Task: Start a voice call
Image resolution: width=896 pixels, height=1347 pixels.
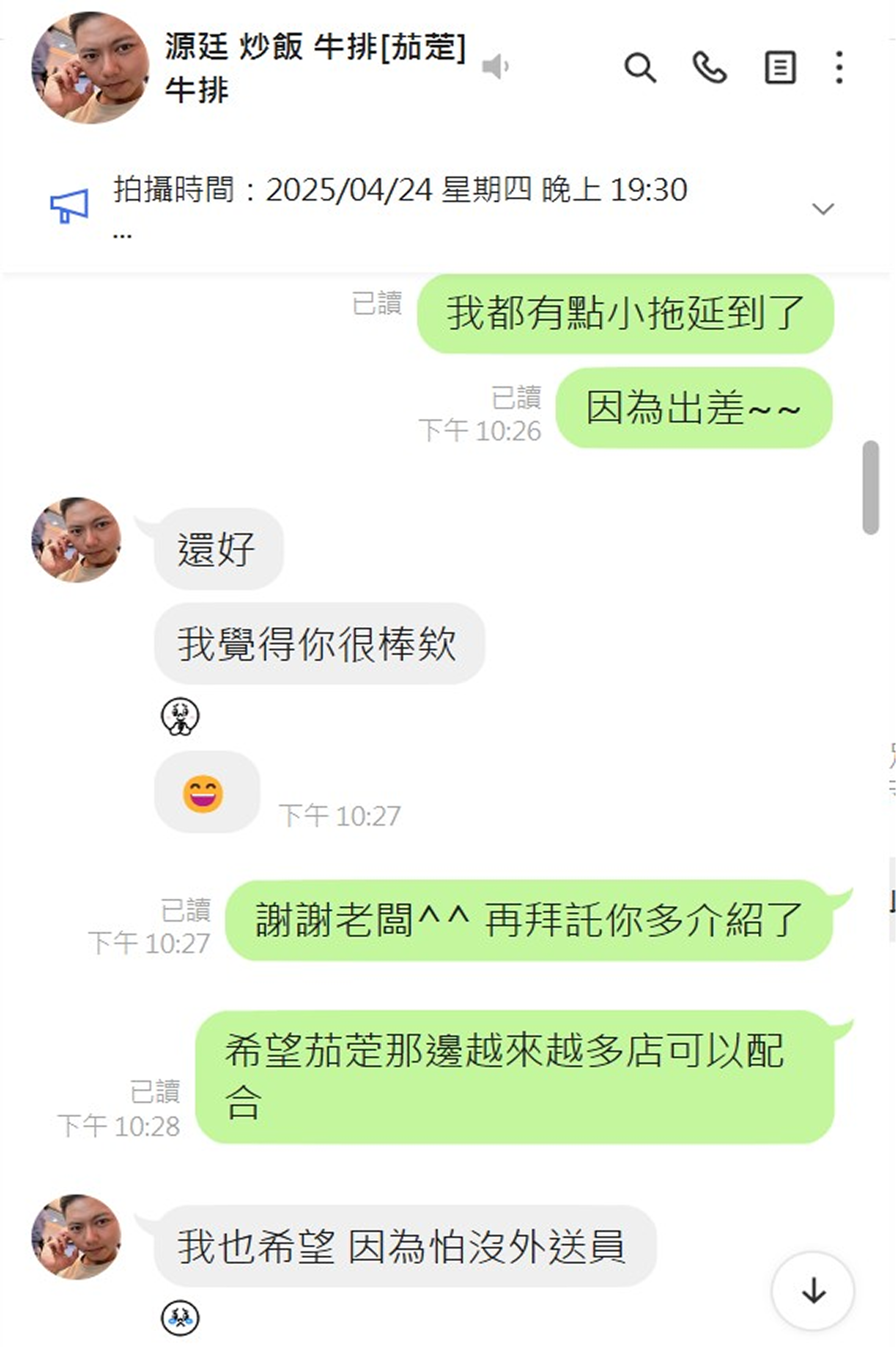Action: click(709, 67)
